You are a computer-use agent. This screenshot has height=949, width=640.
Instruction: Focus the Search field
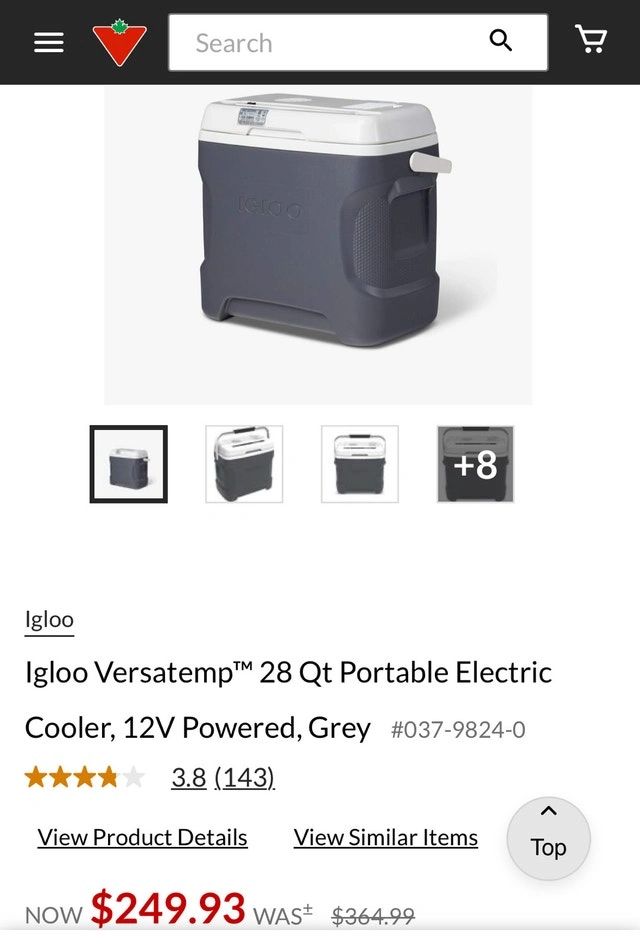(320, 43)
